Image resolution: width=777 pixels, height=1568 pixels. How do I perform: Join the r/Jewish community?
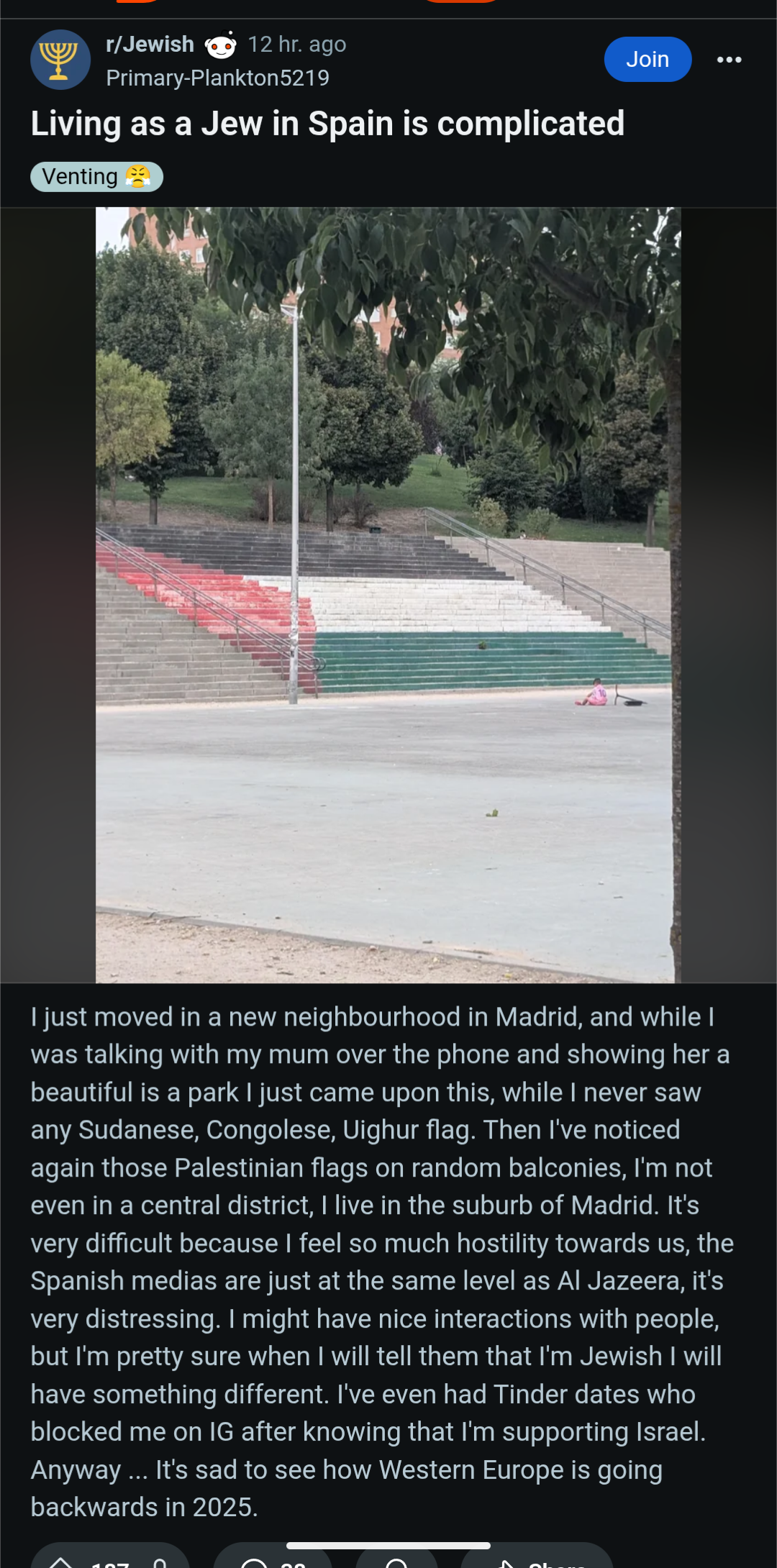click(647, 59)
